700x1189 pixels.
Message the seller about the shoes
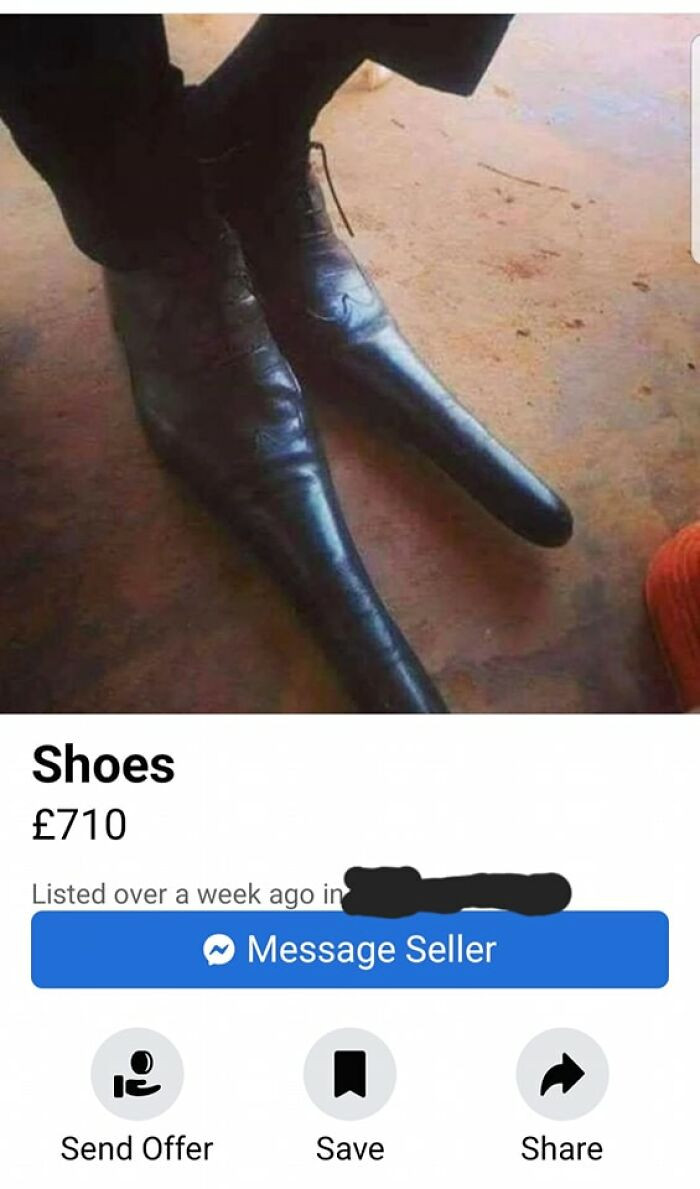click(x=349, y=949)
